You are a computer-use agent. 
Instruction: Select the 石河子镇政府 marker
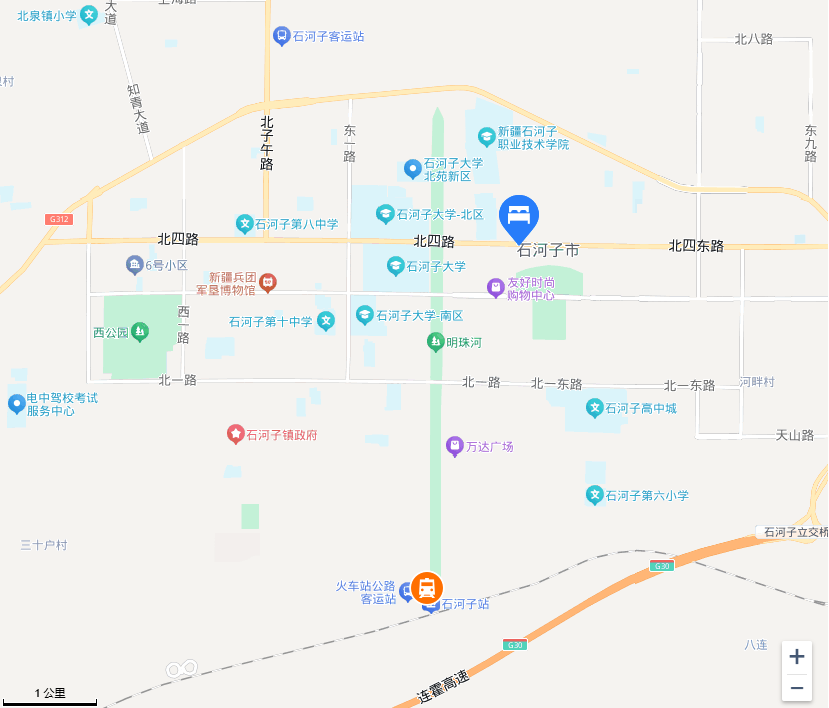(235, 434)
